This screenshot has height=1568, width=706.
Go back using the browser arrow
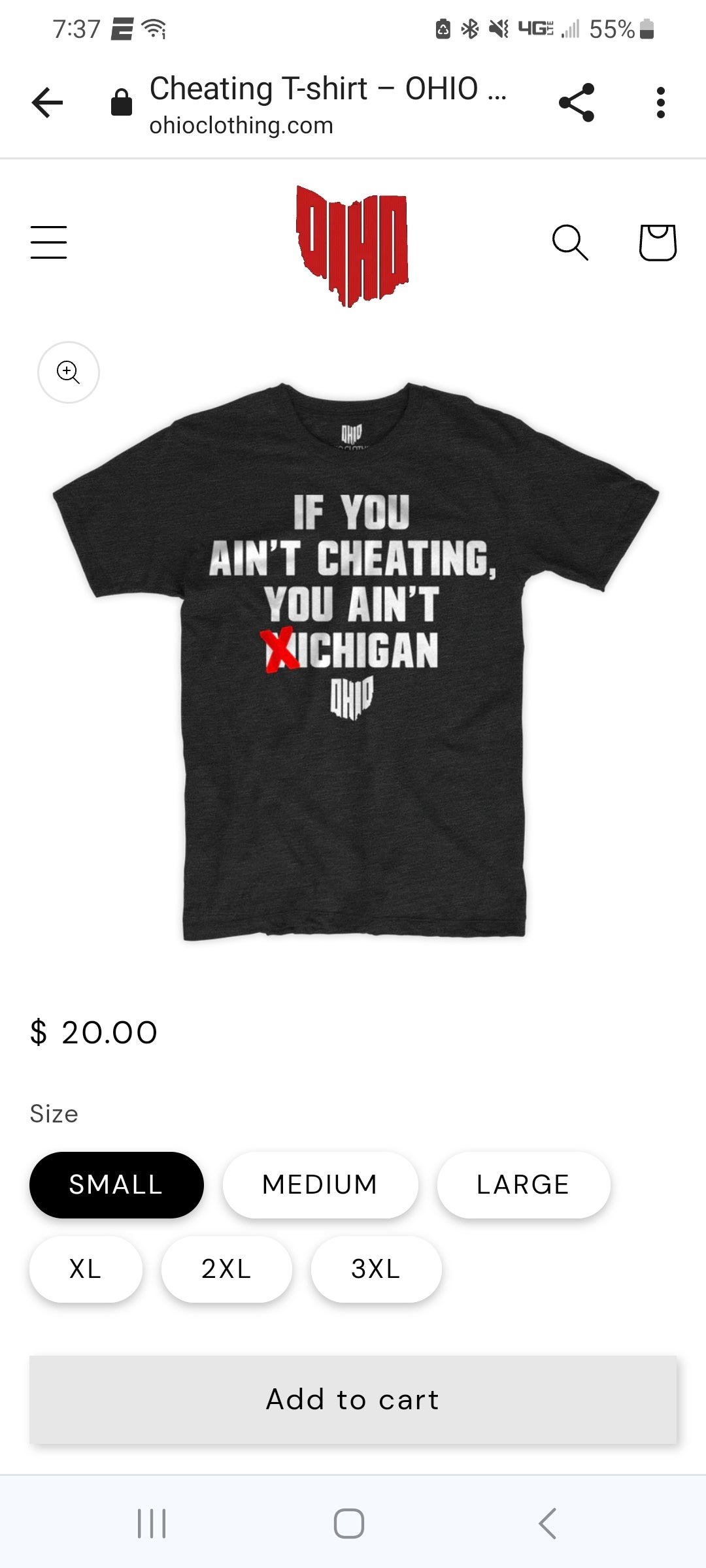pyautogui.click(x=47, y=103)
